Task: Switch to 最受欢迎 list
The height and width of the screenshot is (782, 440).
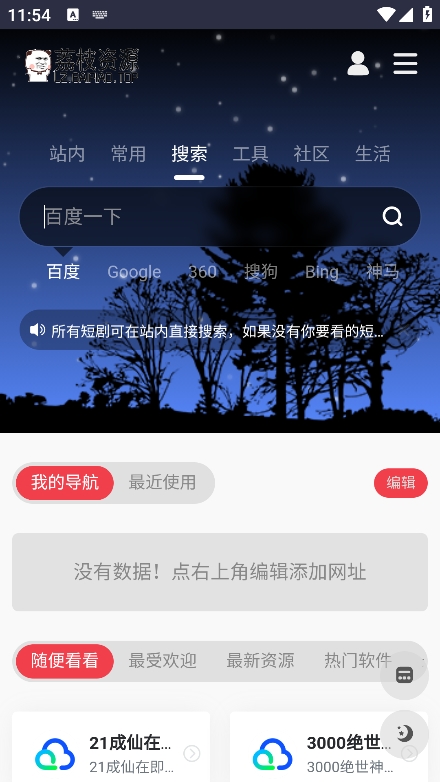Action: tap(162, 660)
